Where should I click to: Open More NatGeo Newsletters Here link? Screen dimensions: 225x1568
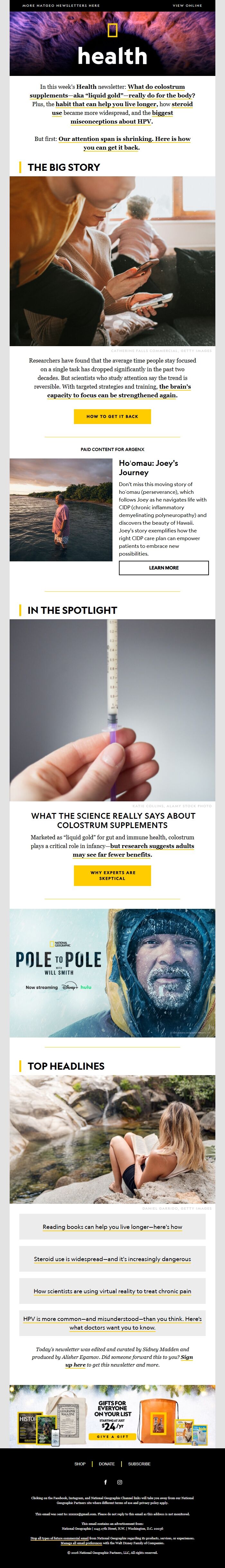click(61, 5)
